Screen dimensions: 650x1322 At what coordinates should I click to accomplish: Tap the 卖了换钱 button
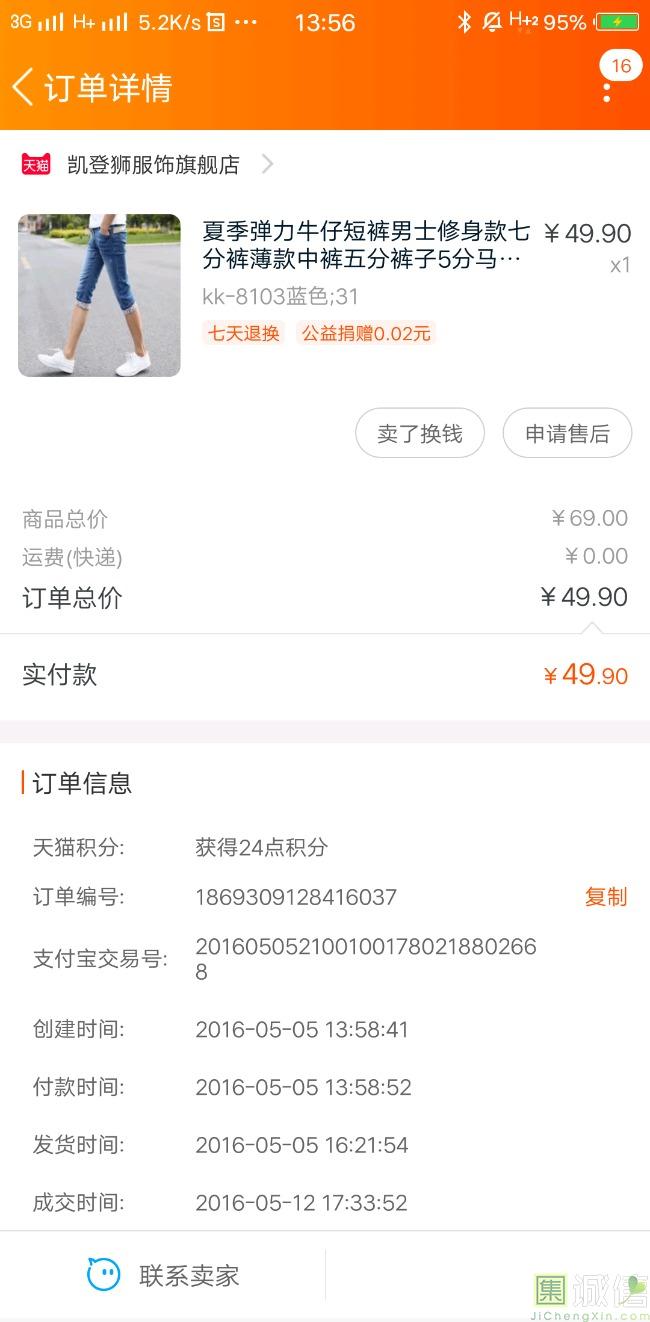420,434
